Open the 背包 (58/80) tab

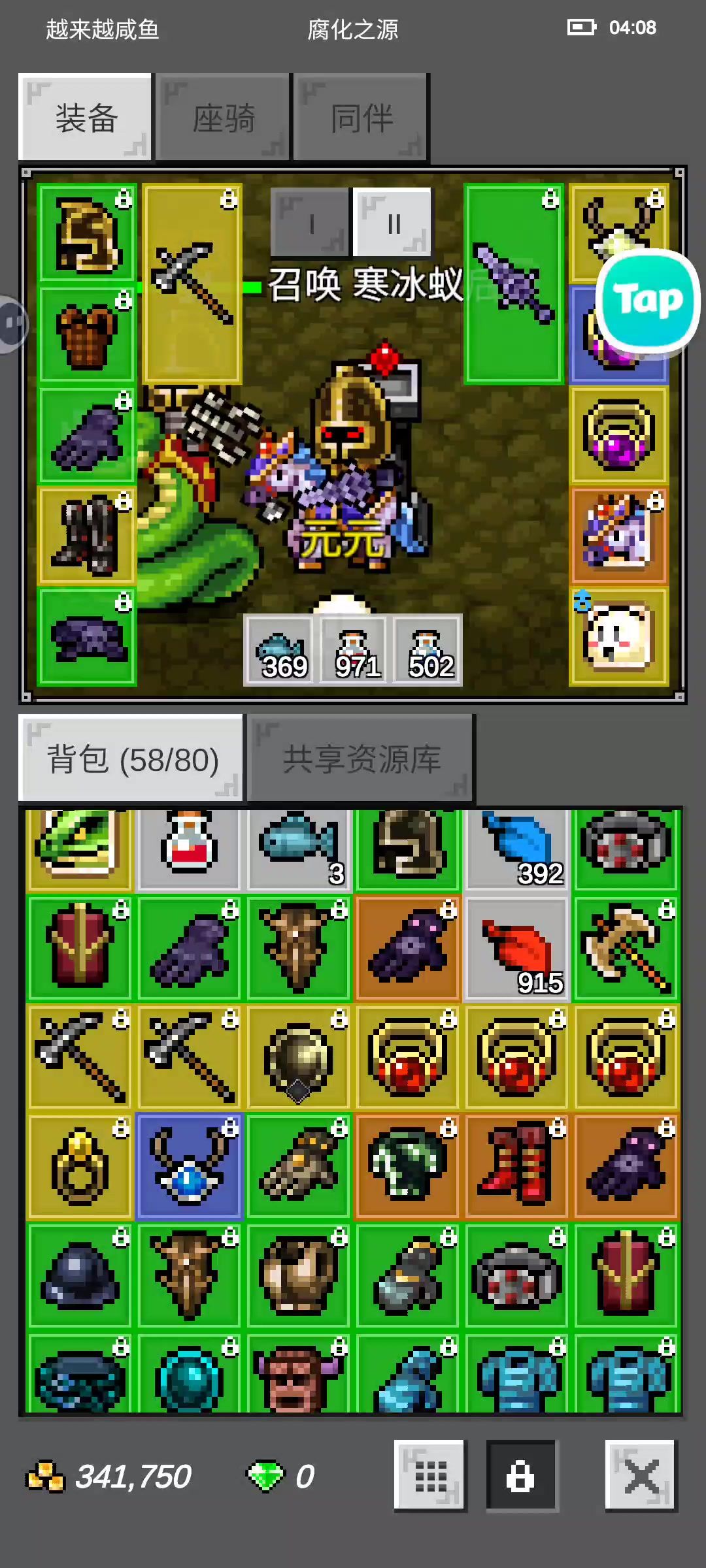coord(131,759)
